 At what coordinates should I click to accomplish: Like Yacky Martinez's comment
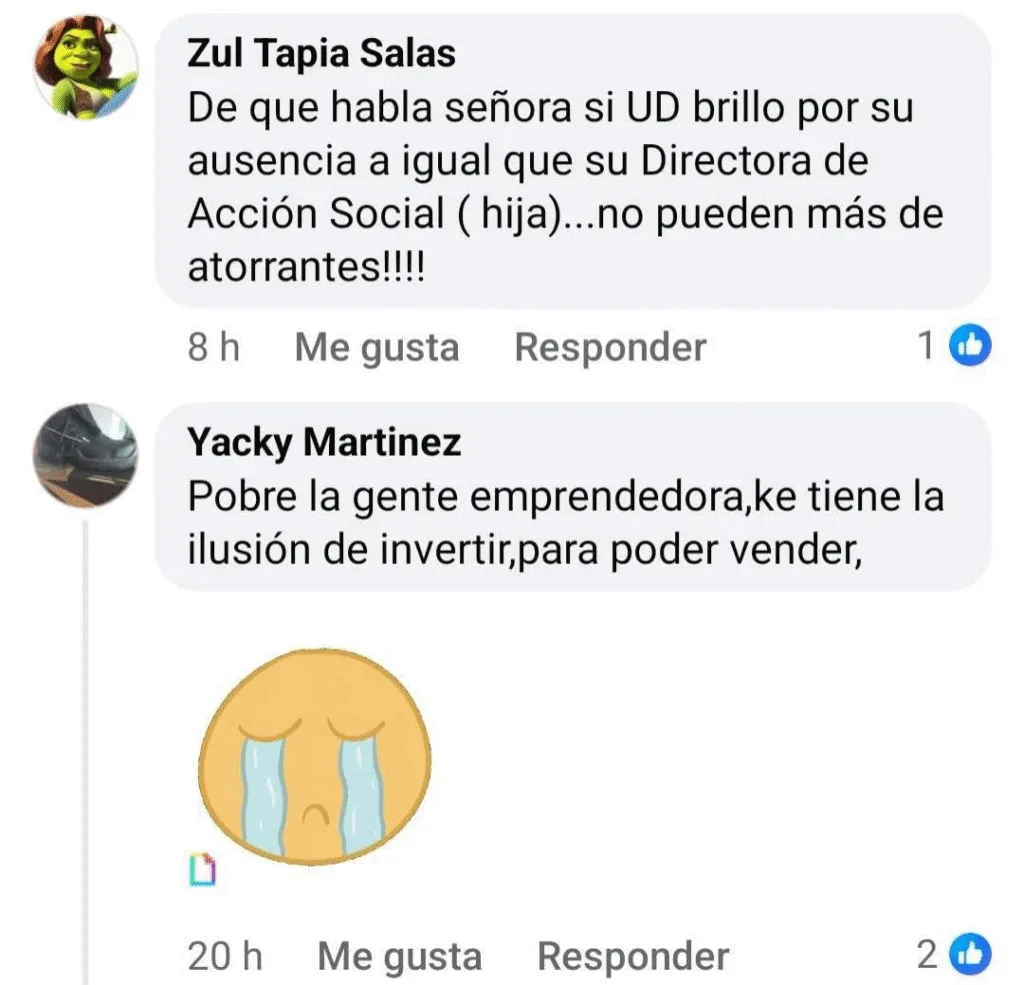(x=399, y=956)
